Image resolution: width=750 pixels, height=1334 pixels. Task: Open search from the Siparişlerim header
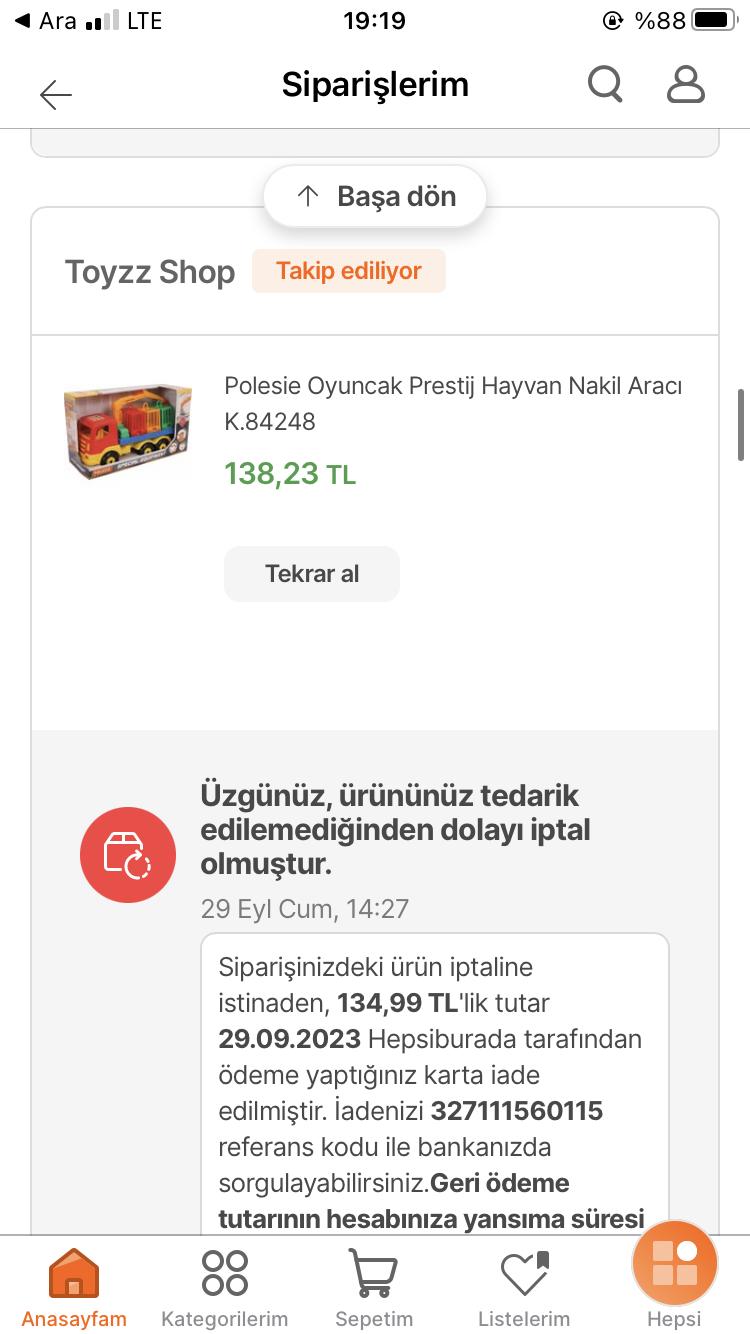[605, 84]
